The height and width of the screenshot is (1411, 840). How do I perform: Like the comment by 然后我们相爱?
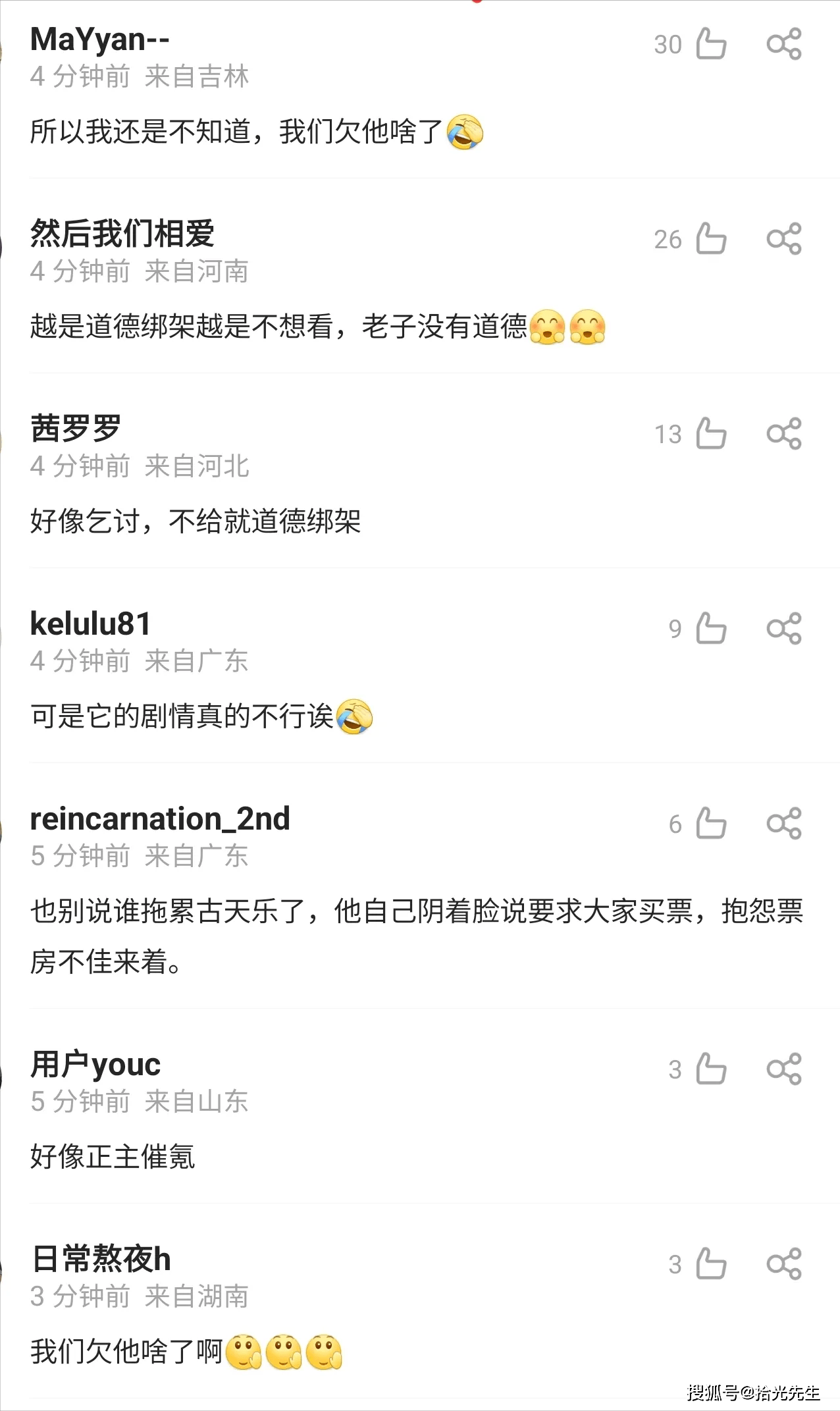point(711,238)
